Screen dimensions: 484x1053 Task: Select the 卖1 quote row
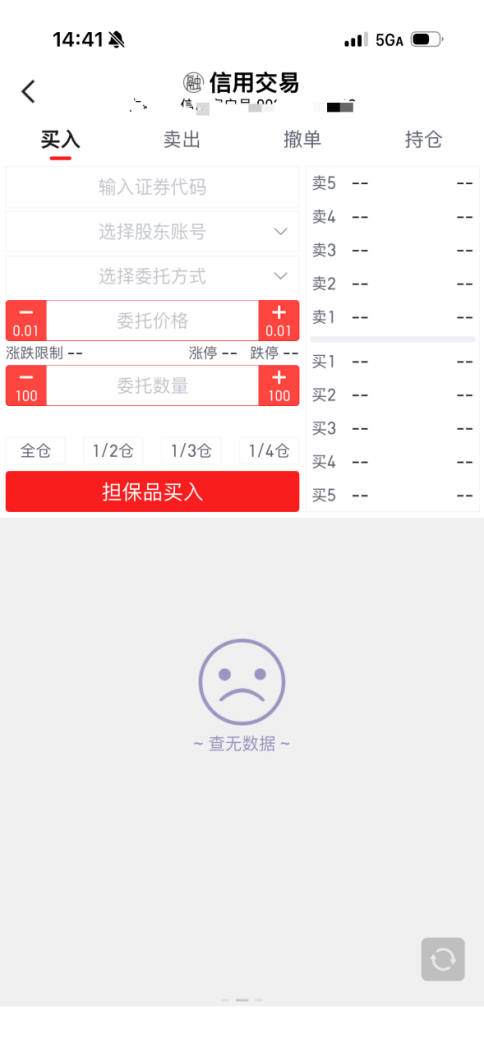click(x=393, y=317)
